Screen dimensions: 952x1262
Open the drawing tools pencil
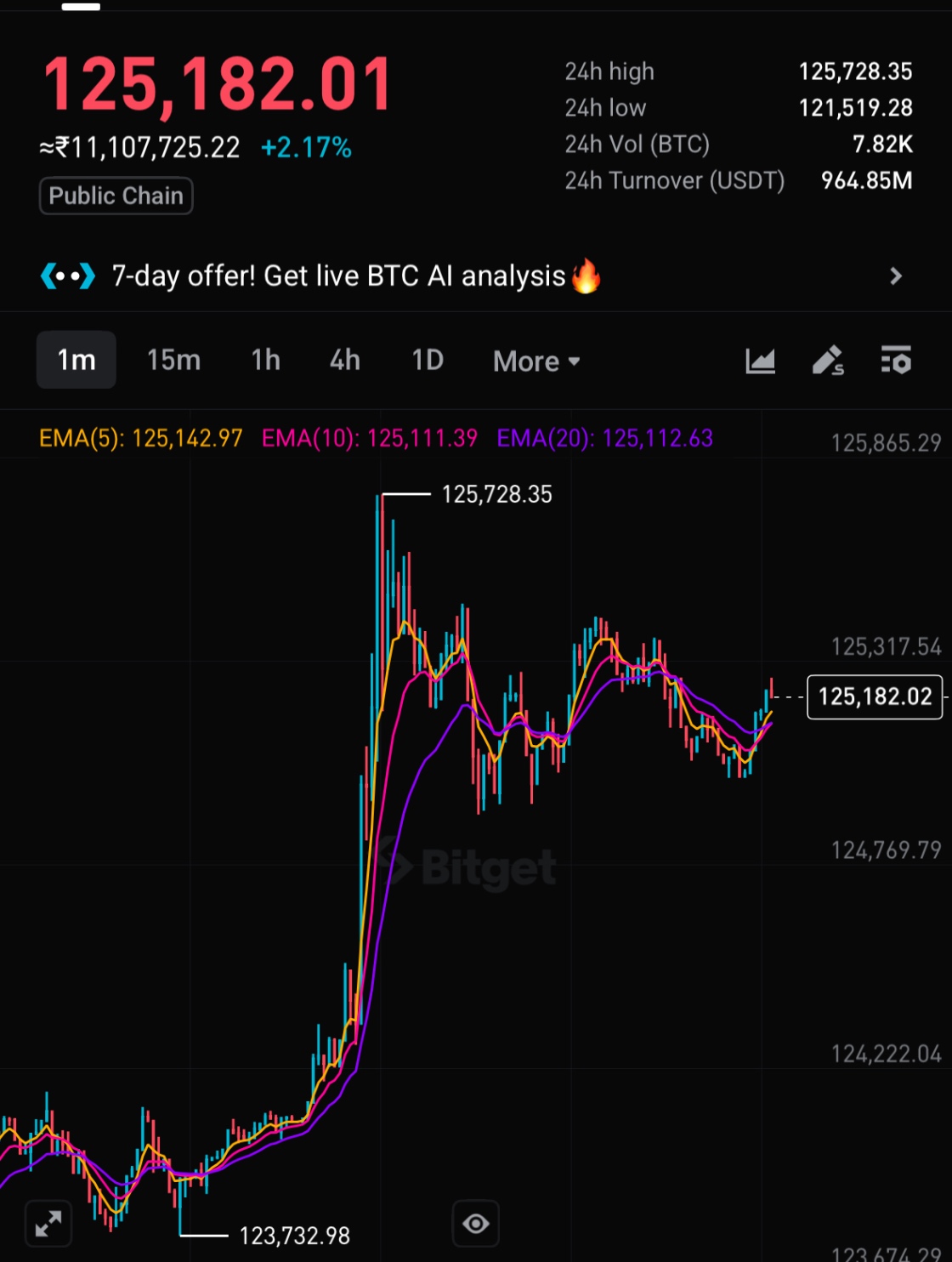click(x=828, y=361)
